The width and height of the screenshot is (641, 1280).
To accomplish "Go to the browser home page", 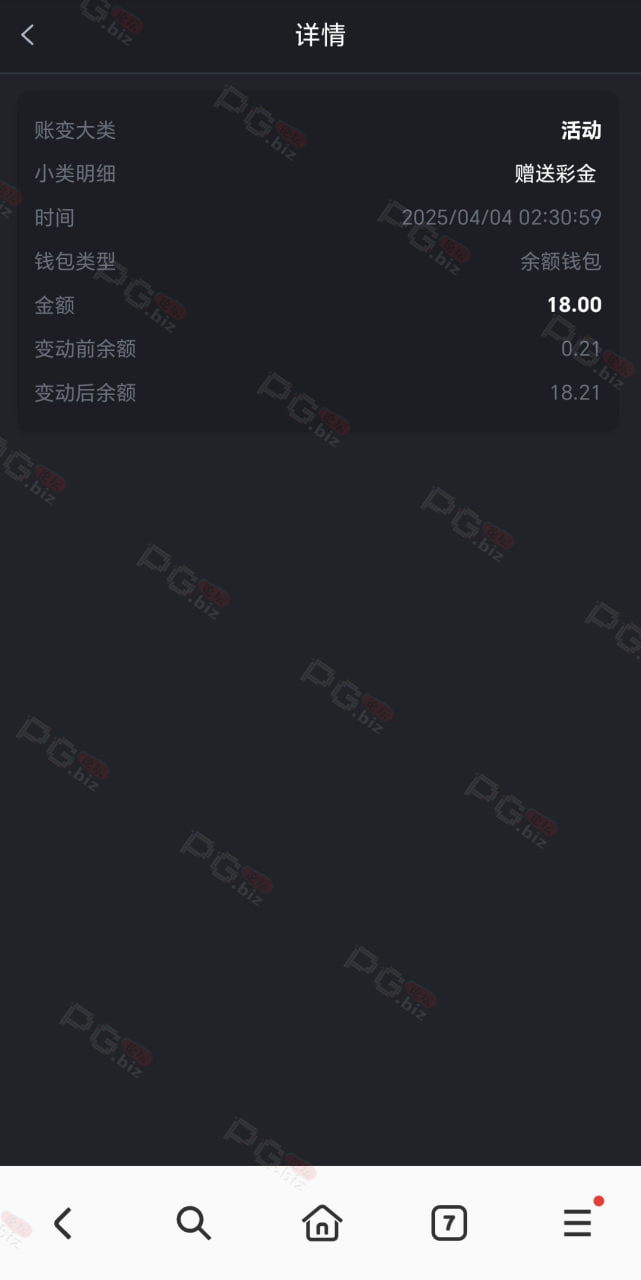I will [322, 1223].
